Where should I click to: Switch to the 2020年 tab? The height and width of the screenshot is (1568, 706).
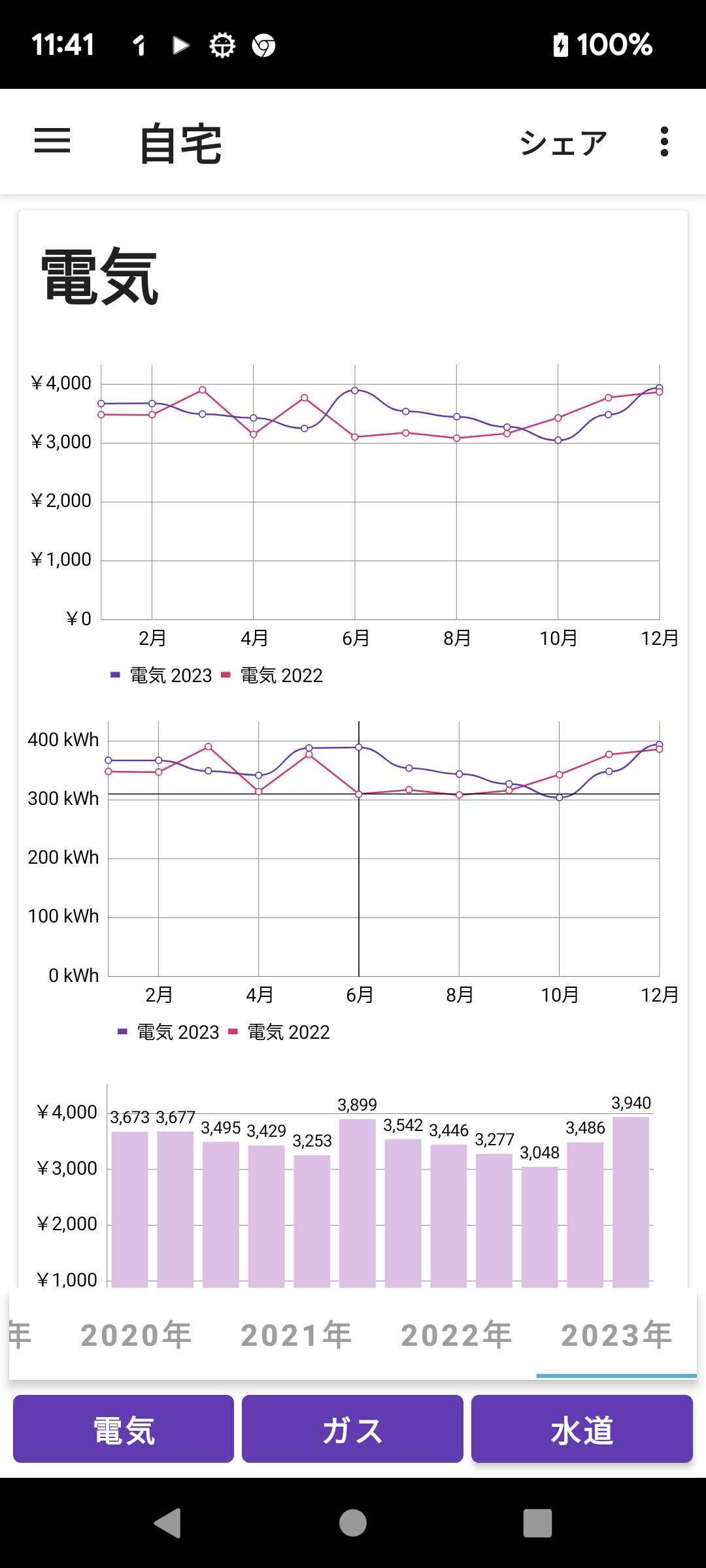click(x=136, y=1335)
